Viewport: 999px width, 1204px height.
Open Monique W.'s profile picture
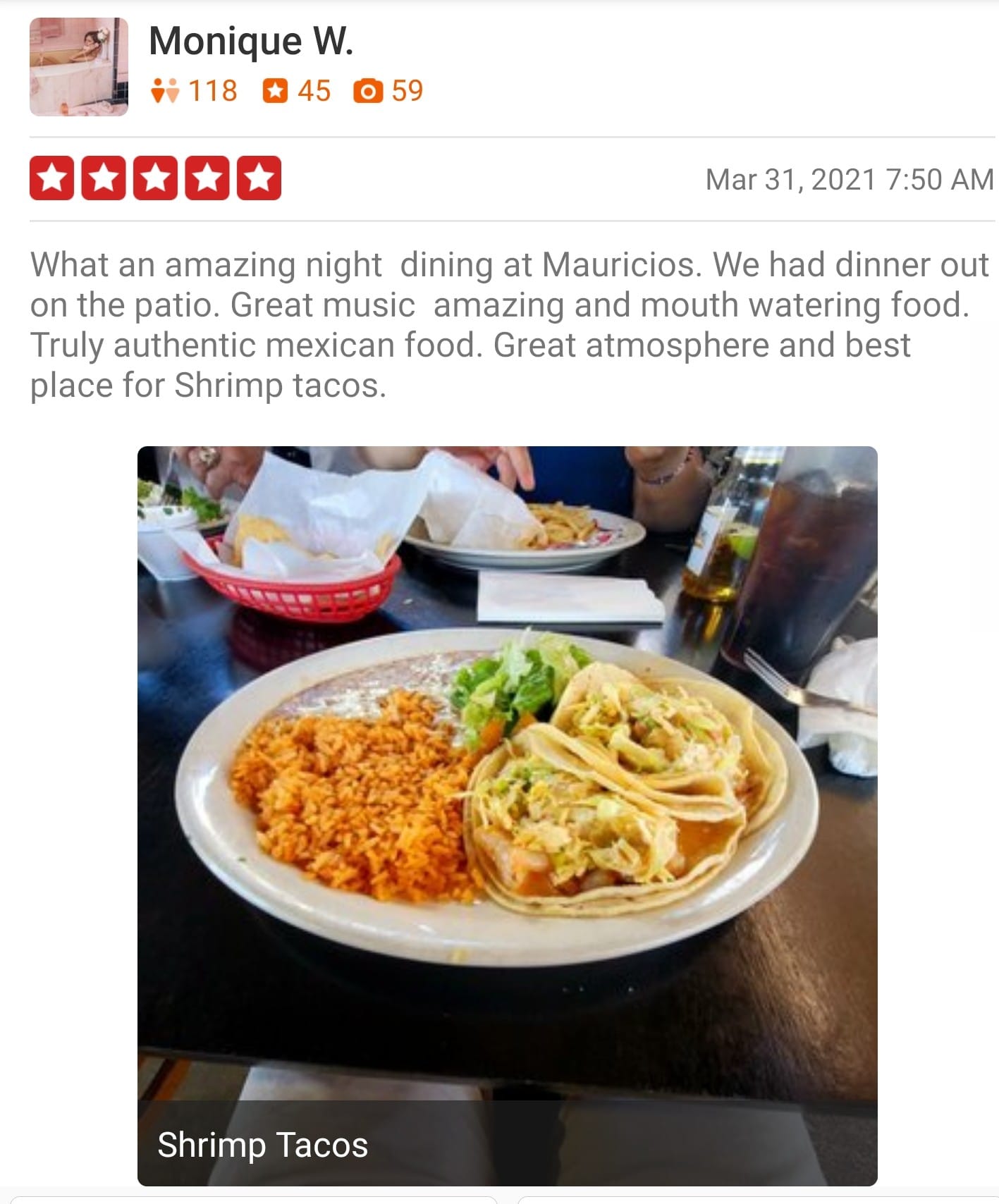point(78,67)
